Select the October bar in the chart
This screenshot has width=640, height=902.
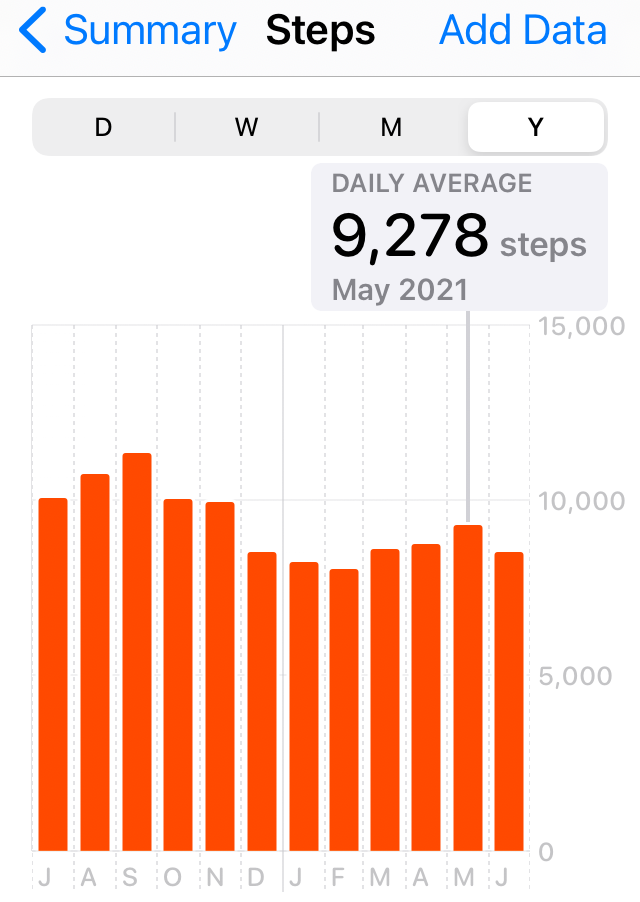point(178,675)
